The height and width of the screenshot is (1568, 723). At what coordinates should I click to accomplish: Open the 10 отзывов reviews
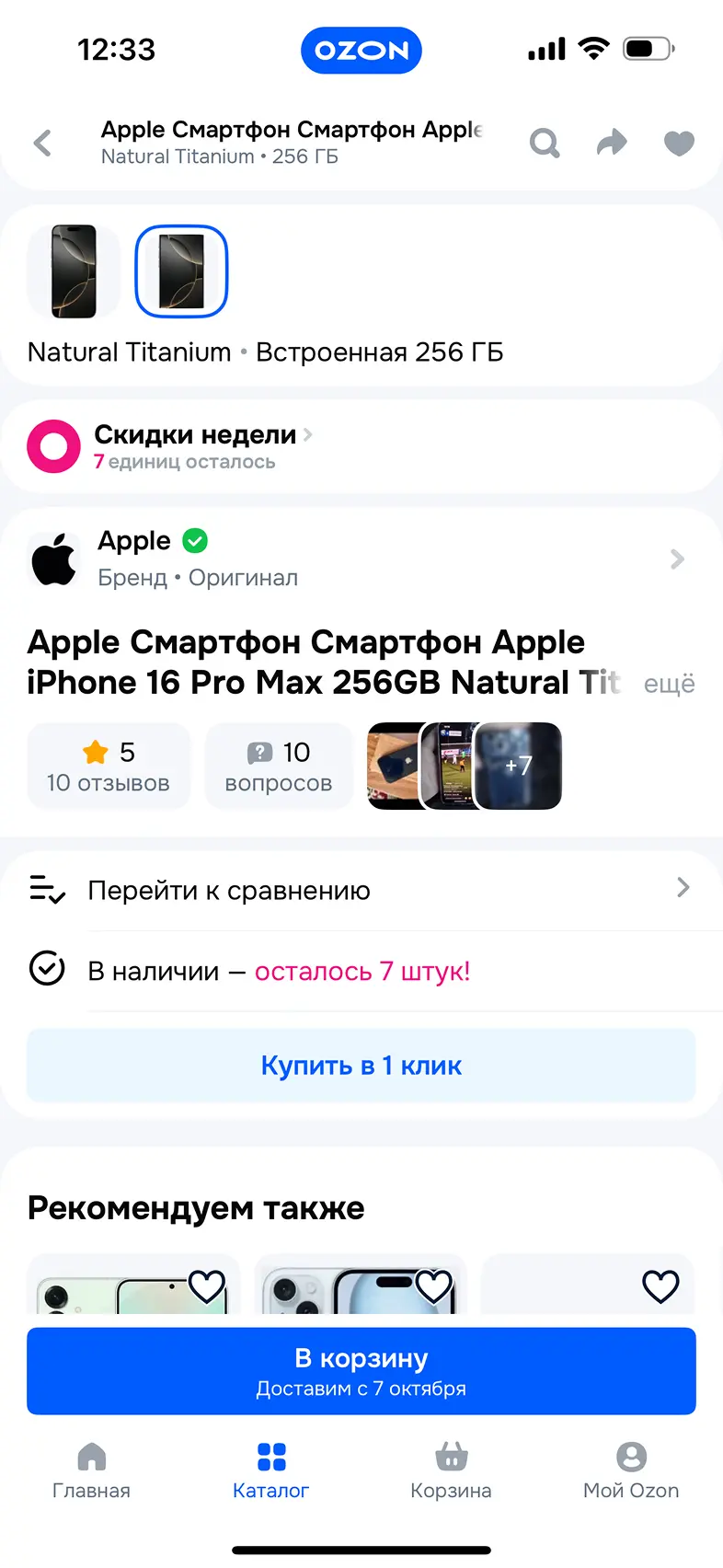click(109, 766)
